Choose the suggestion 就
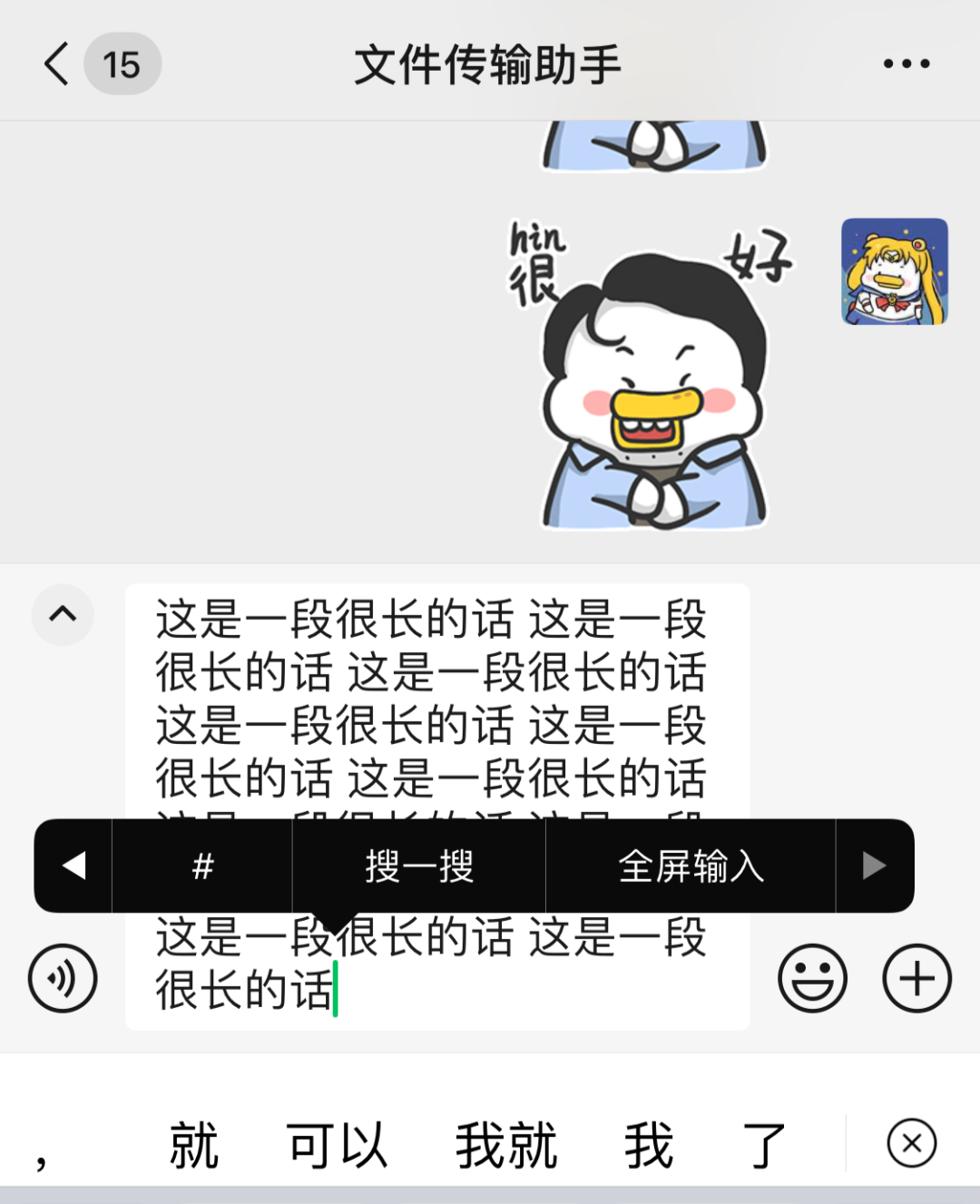This screenshot has width=980, height=1204. coord(191,1144)
